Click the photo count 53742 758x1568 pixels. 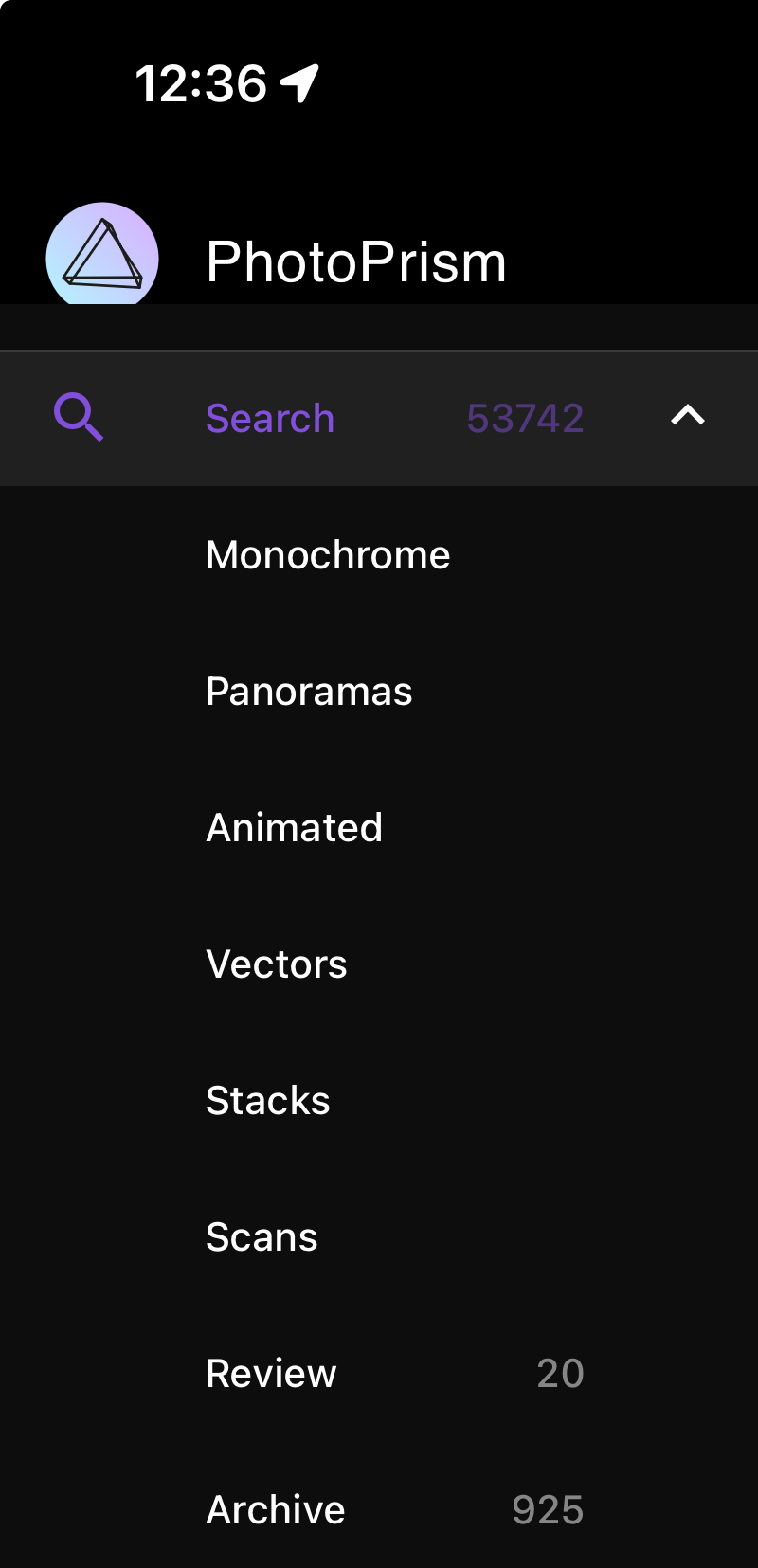pyautogui.click(x=525, y=418)
